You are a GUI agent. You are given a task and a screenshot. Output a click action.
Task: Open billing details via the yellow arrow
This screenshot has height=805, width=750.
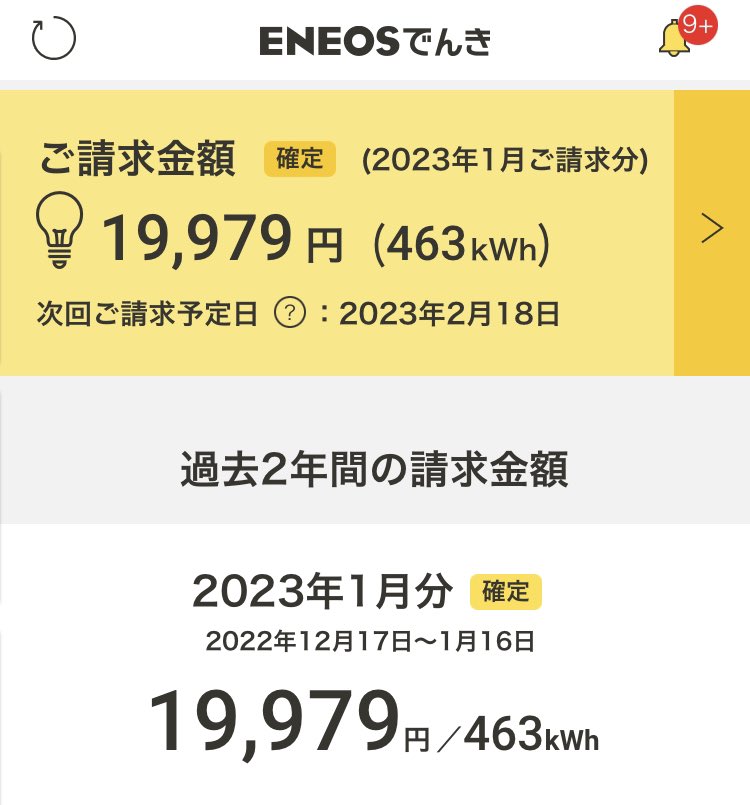712,230
